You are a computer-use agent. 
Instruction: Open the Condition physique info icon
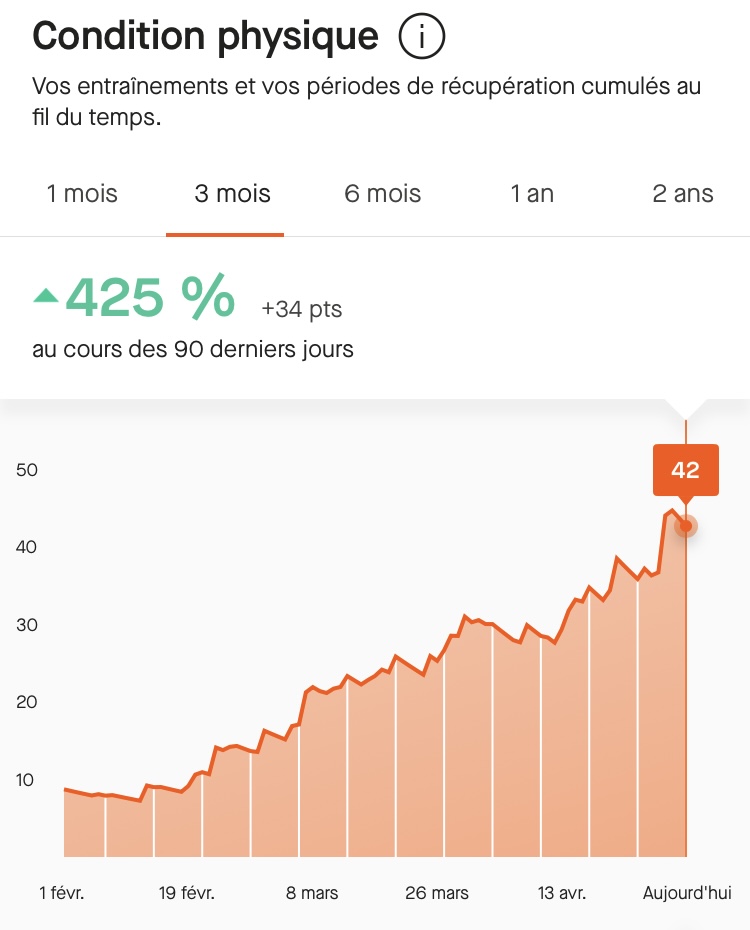(421, 38)
